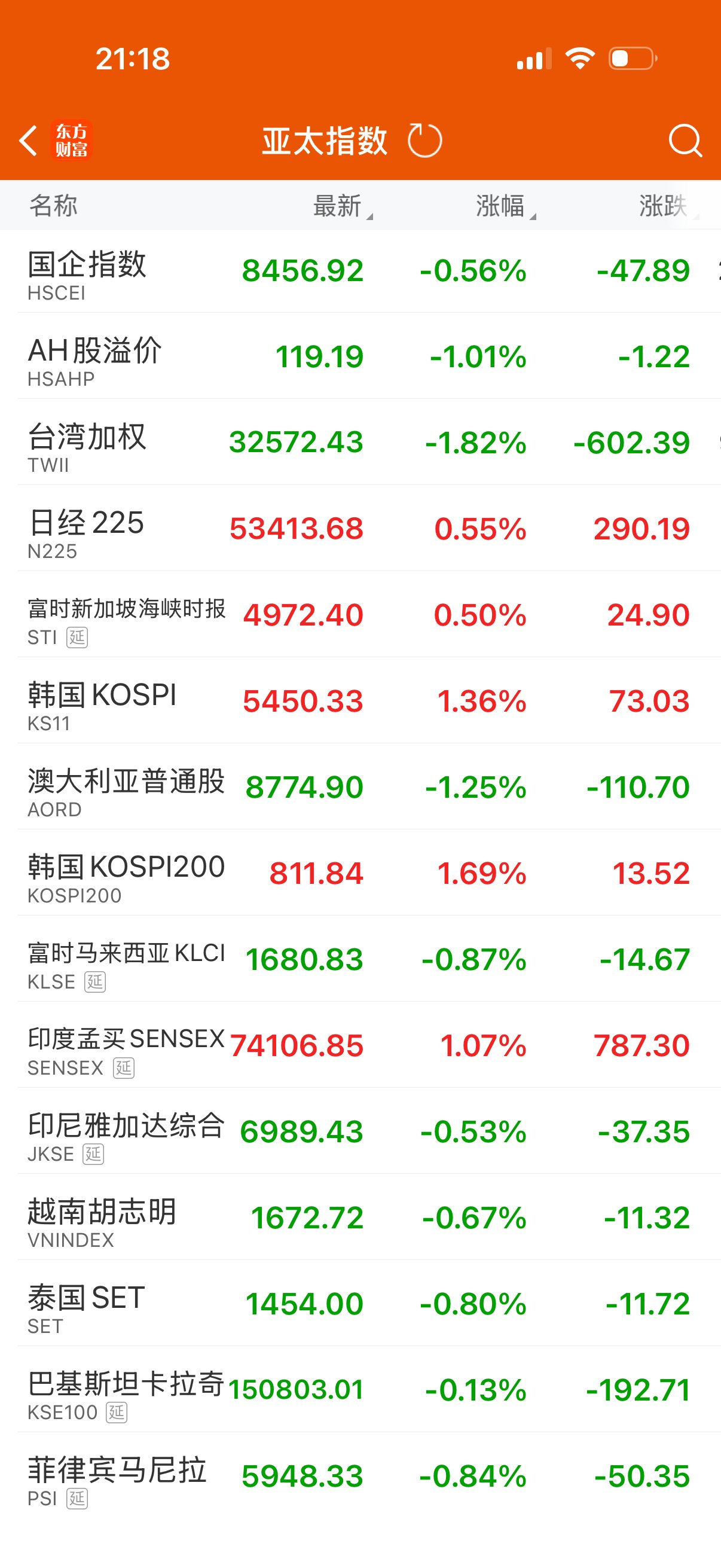Screen dimensions: 721x1568
Task: Open 泰国SET index row
Action: tap(85, 1304)
